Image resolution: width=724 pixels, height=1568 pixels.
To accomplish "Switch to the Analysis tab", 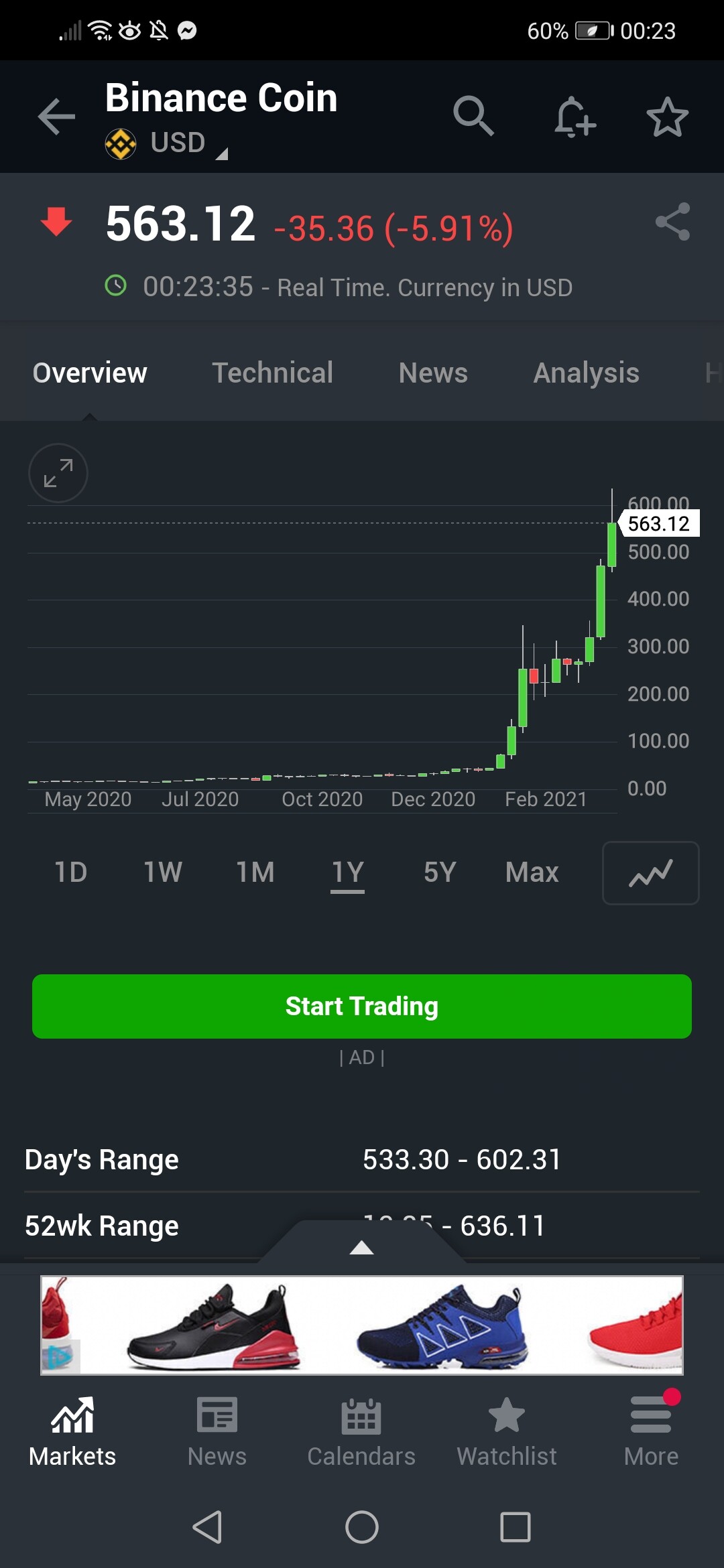I will [586, 373].
